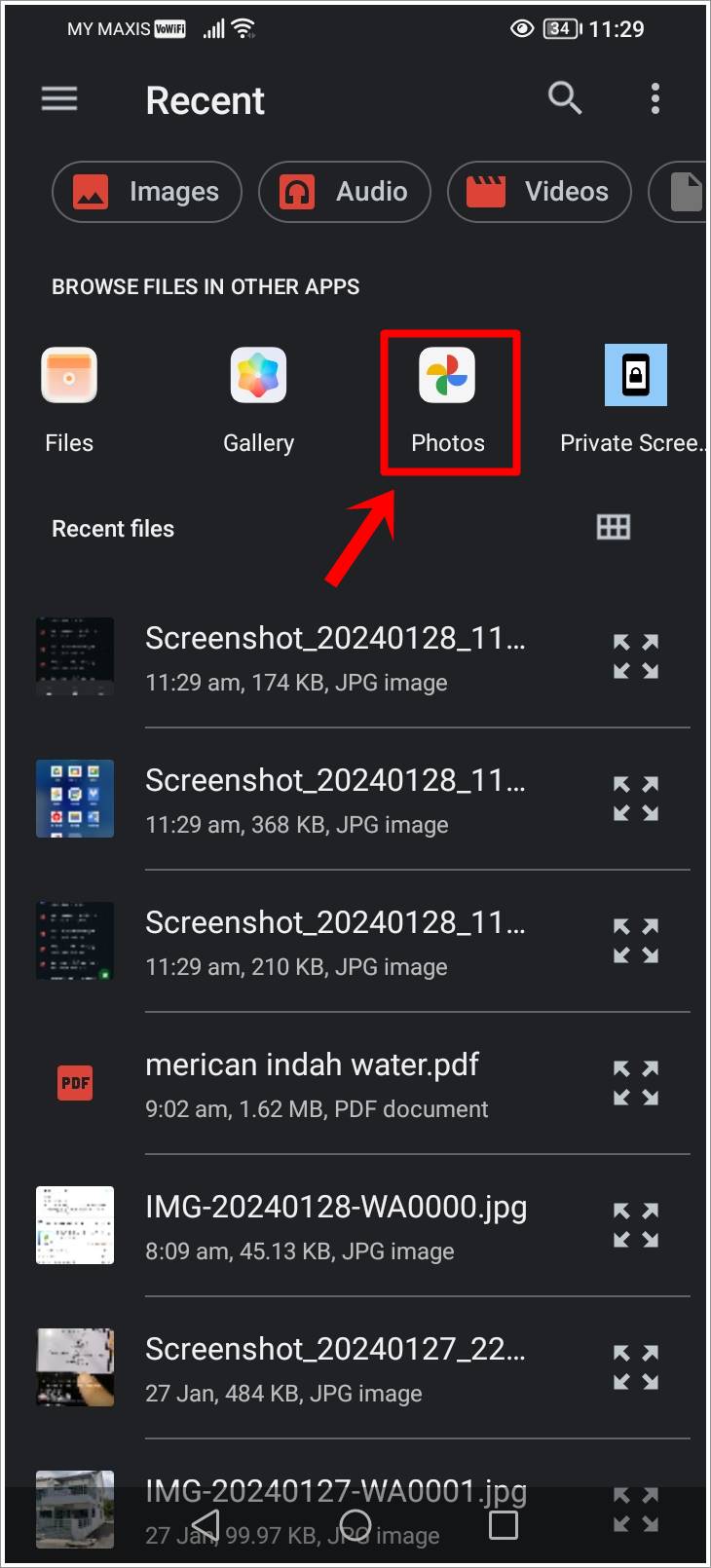Expand merican indah water.pdf to full screen
Screen dimensions: 711x1568
[x=635, y=1084]
